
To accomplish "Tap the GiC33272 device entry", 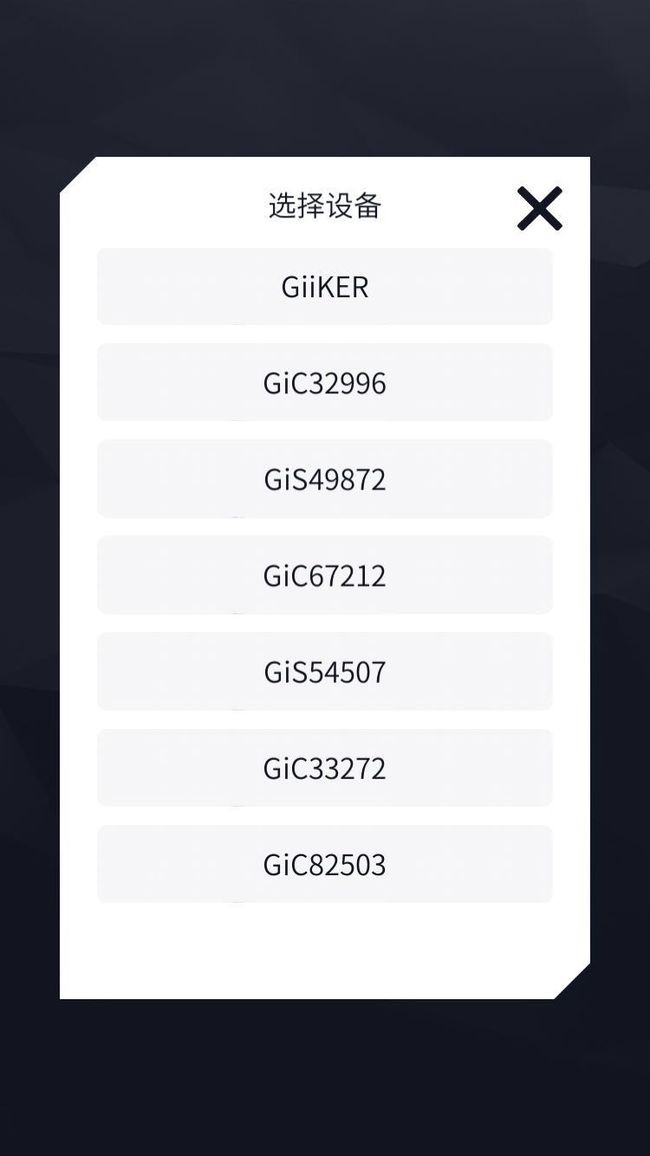I will click(325, 768).
